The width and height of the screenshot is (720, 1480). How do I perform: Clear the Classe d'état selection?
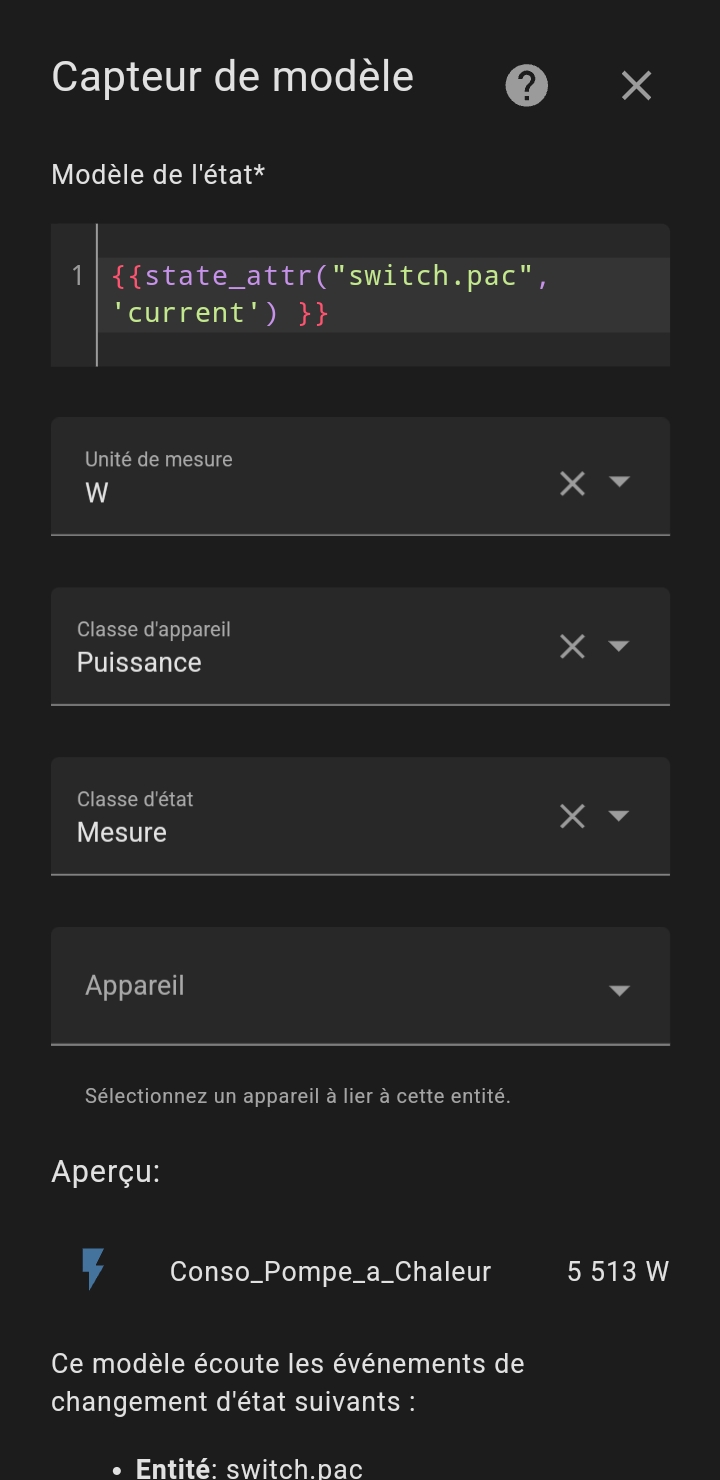tap(572, 817)
